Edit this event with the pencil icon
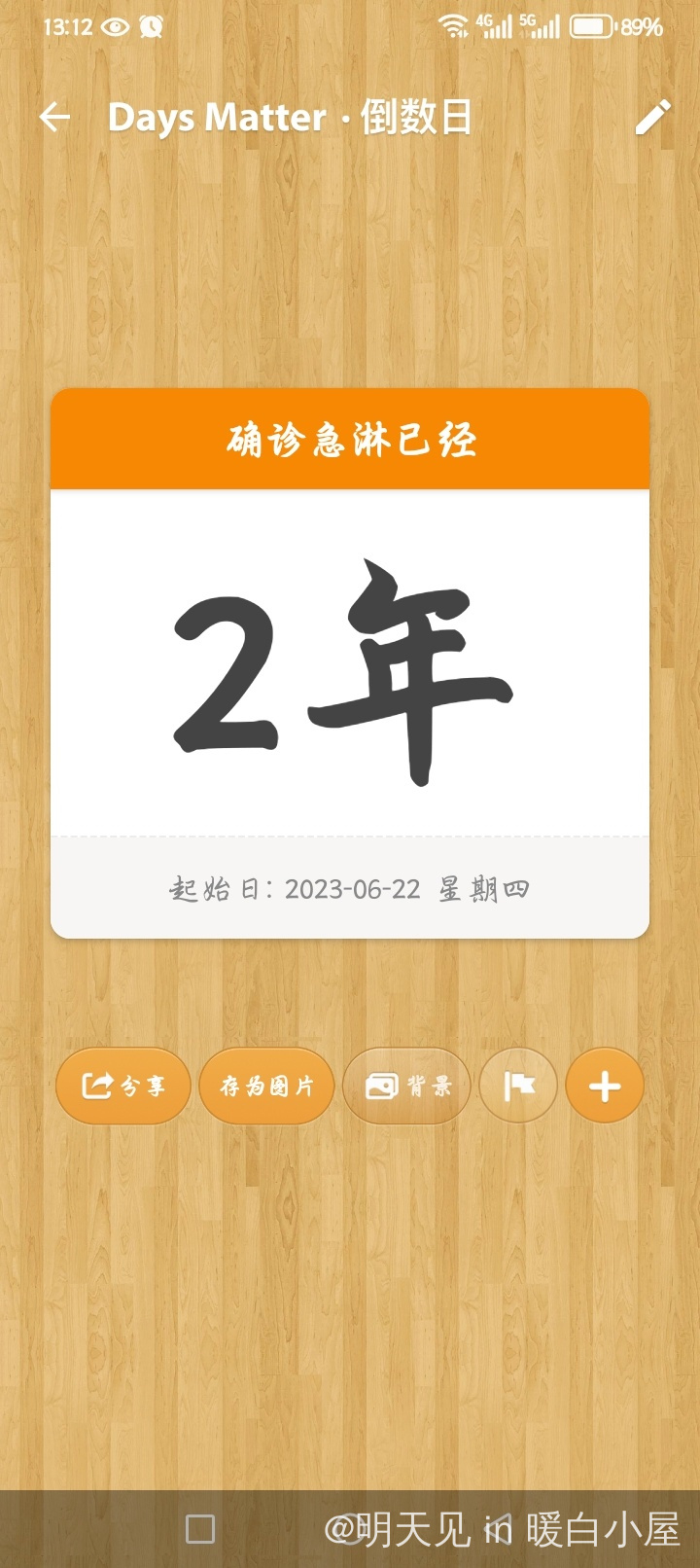This screenshot has width=700, height=1568. point(652,118)
